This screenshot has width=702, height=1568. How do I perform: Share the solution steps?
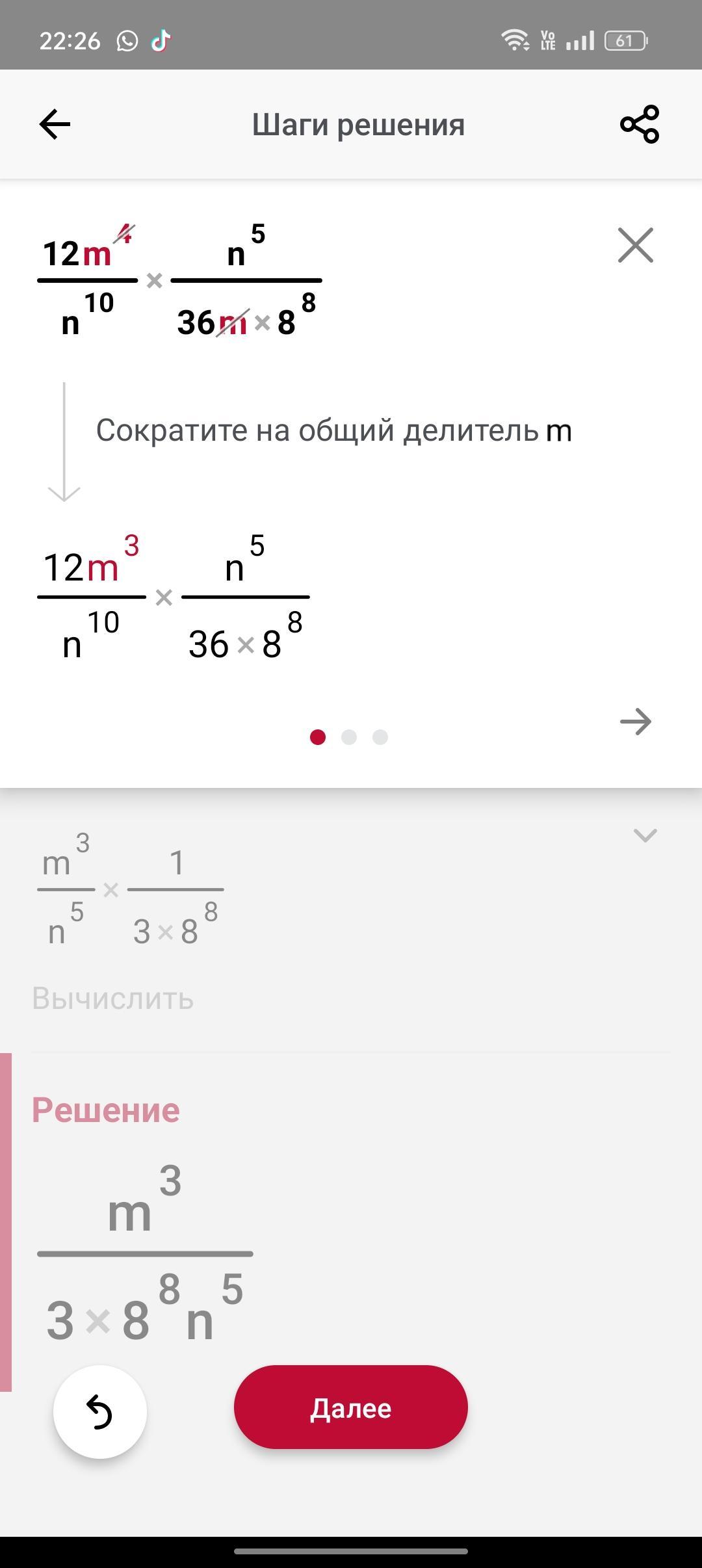(640, 124)
